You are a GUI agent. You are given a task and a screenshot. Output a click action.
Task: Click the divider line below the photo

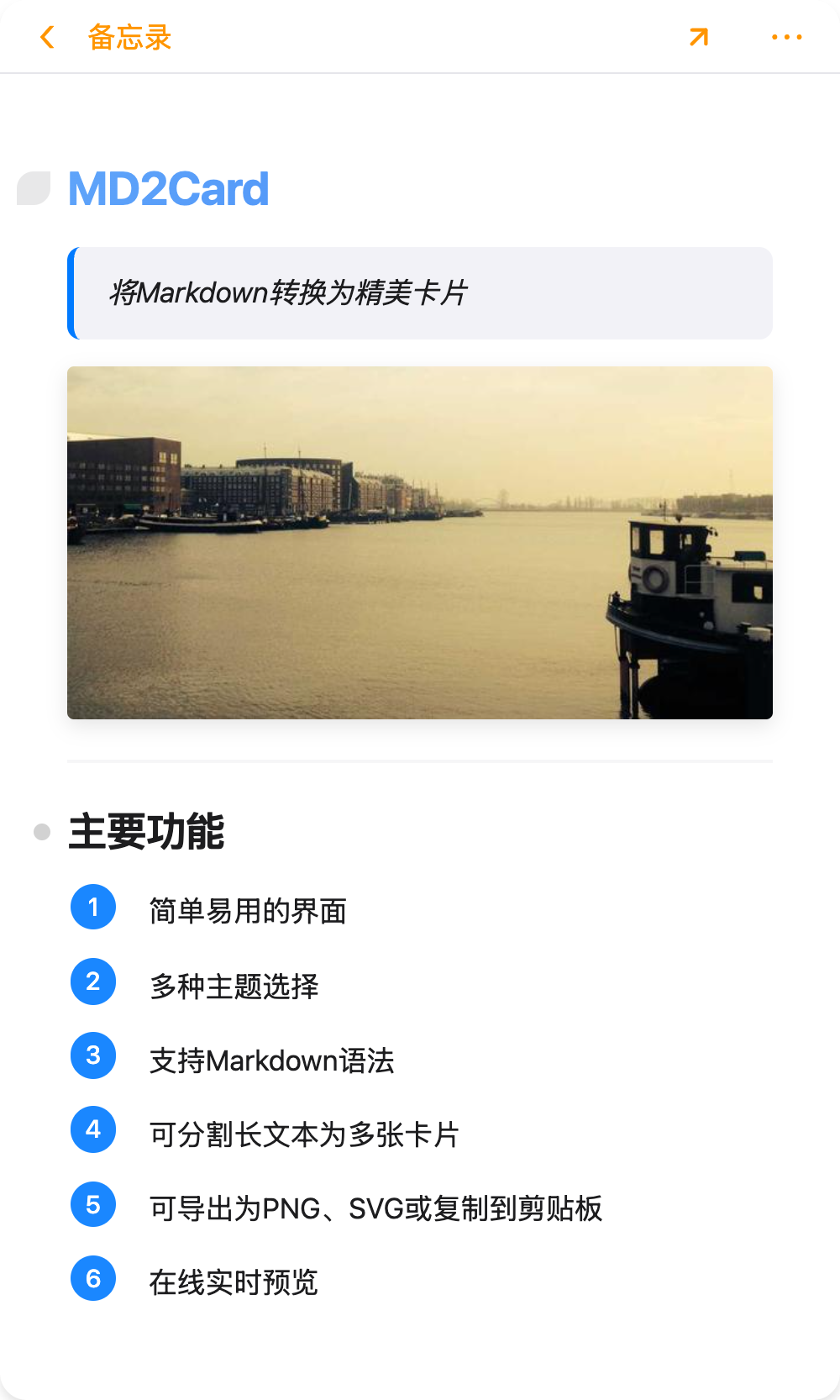tap(420, 761)
